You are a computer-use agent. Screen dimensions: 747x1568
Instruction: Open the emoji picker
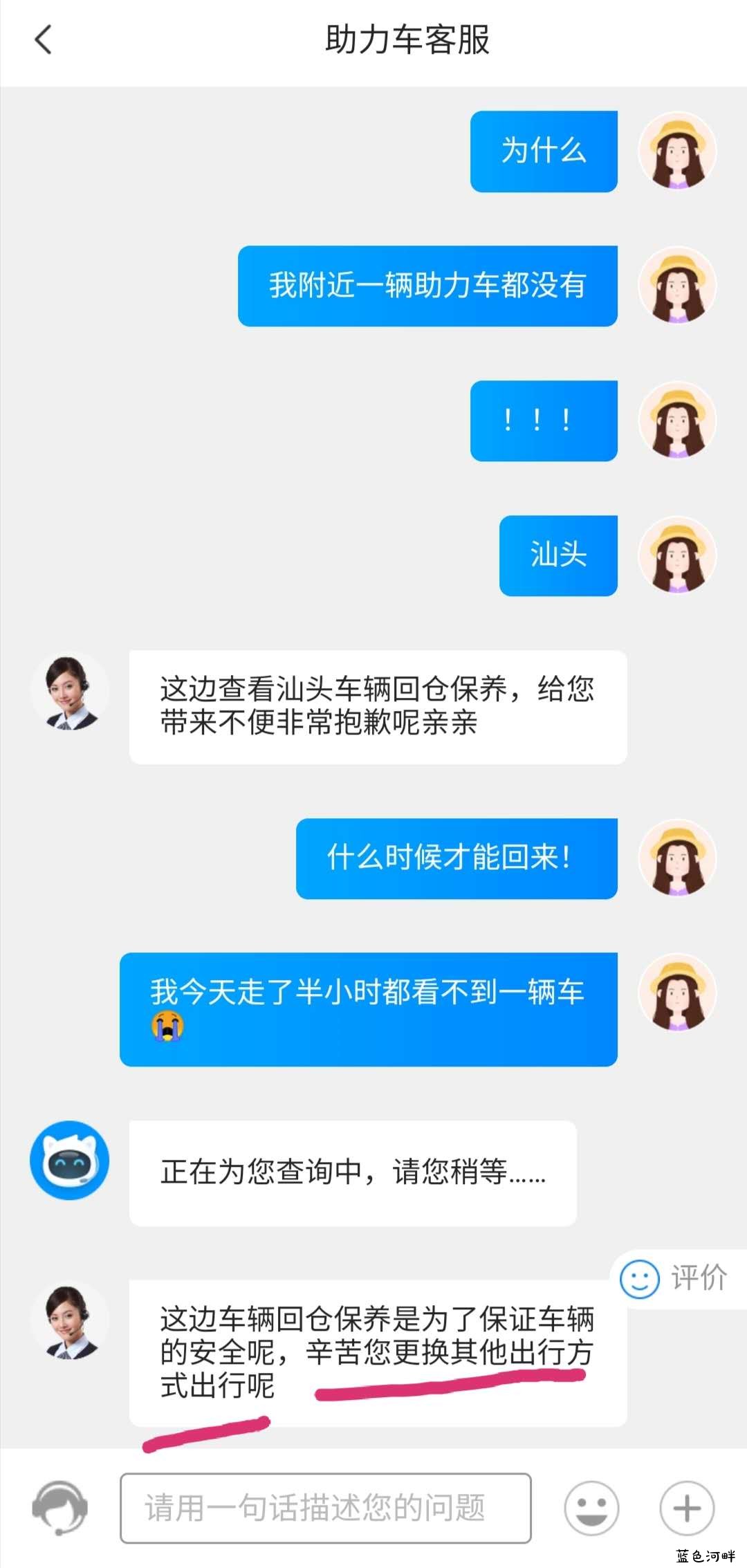(591, 1508)
